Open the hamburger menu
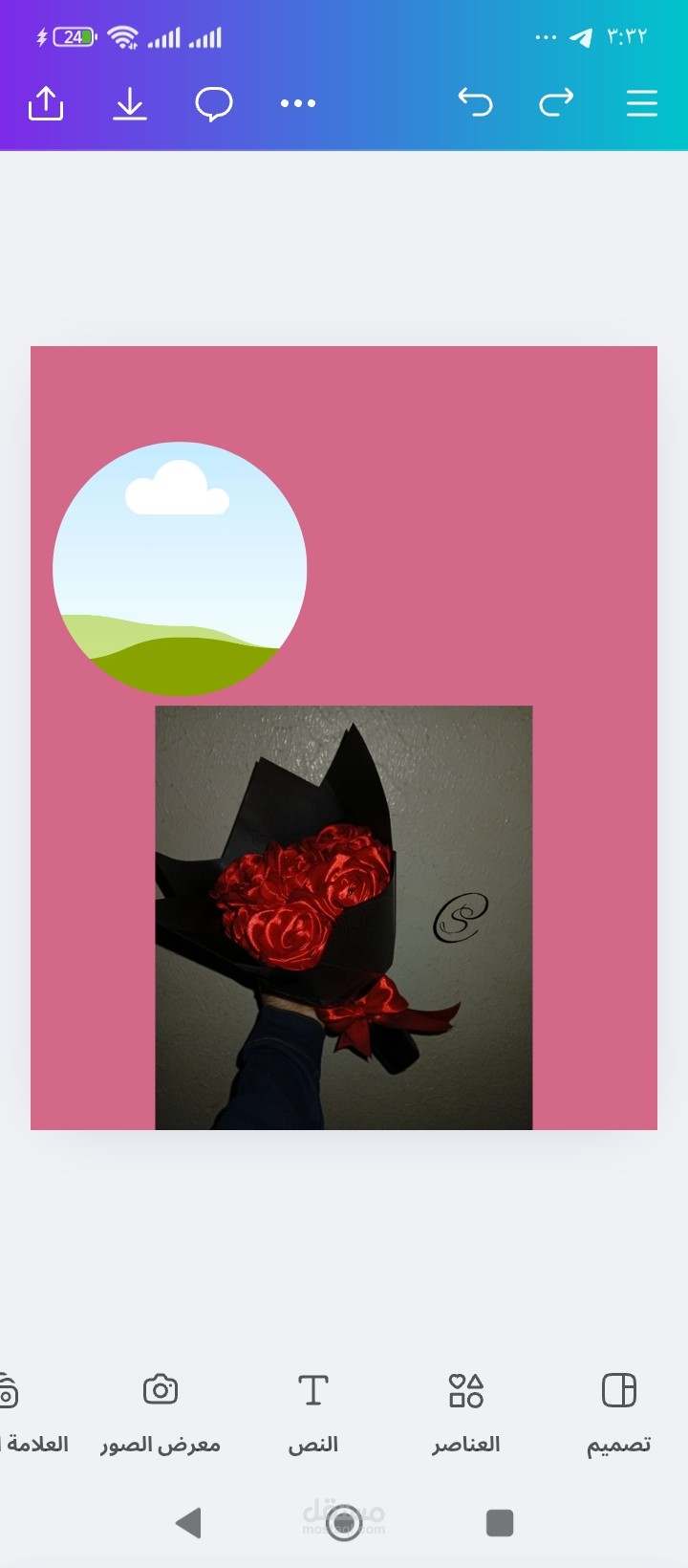Screen dimensions: 688x1568 [x=642, y=103]
